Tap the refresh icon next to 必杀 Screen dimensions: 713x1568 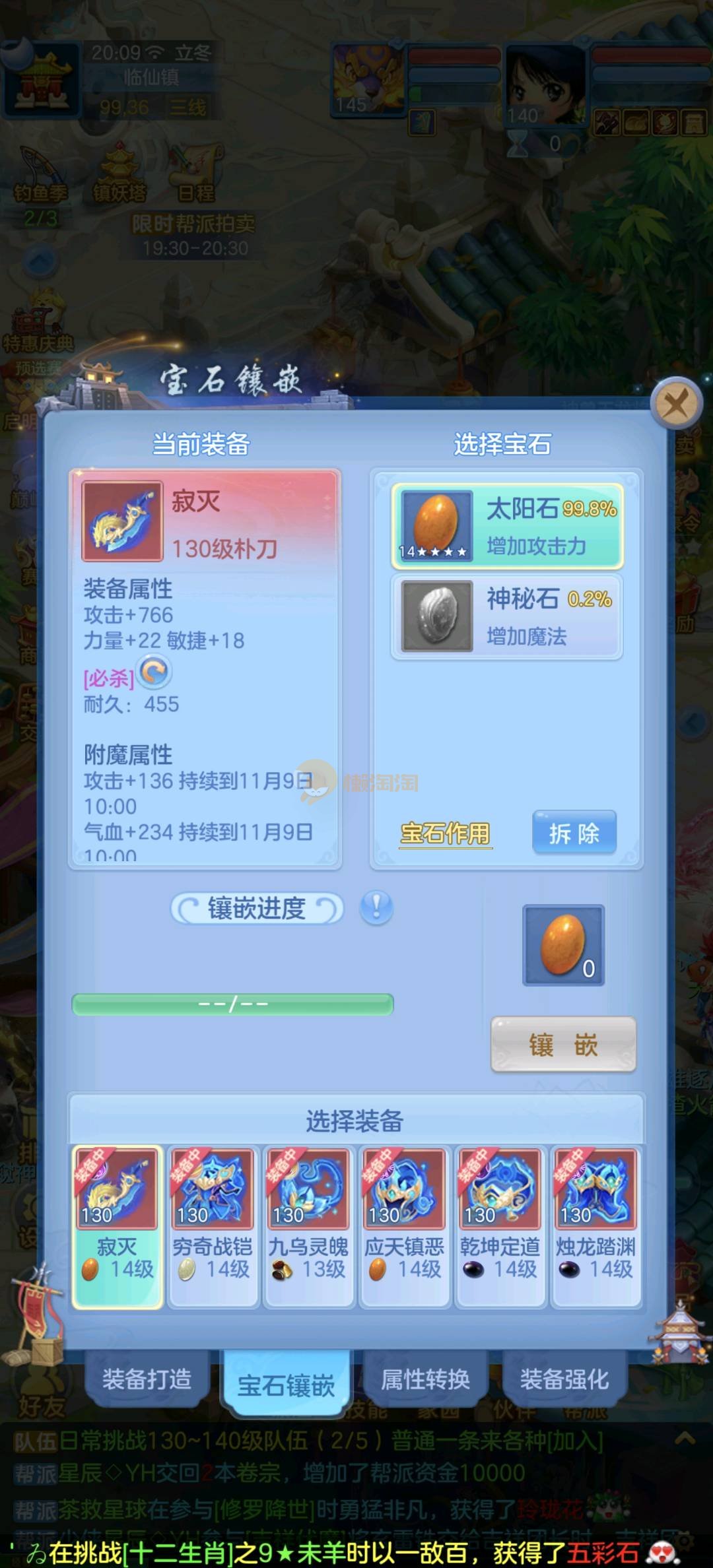click(154, 672)
